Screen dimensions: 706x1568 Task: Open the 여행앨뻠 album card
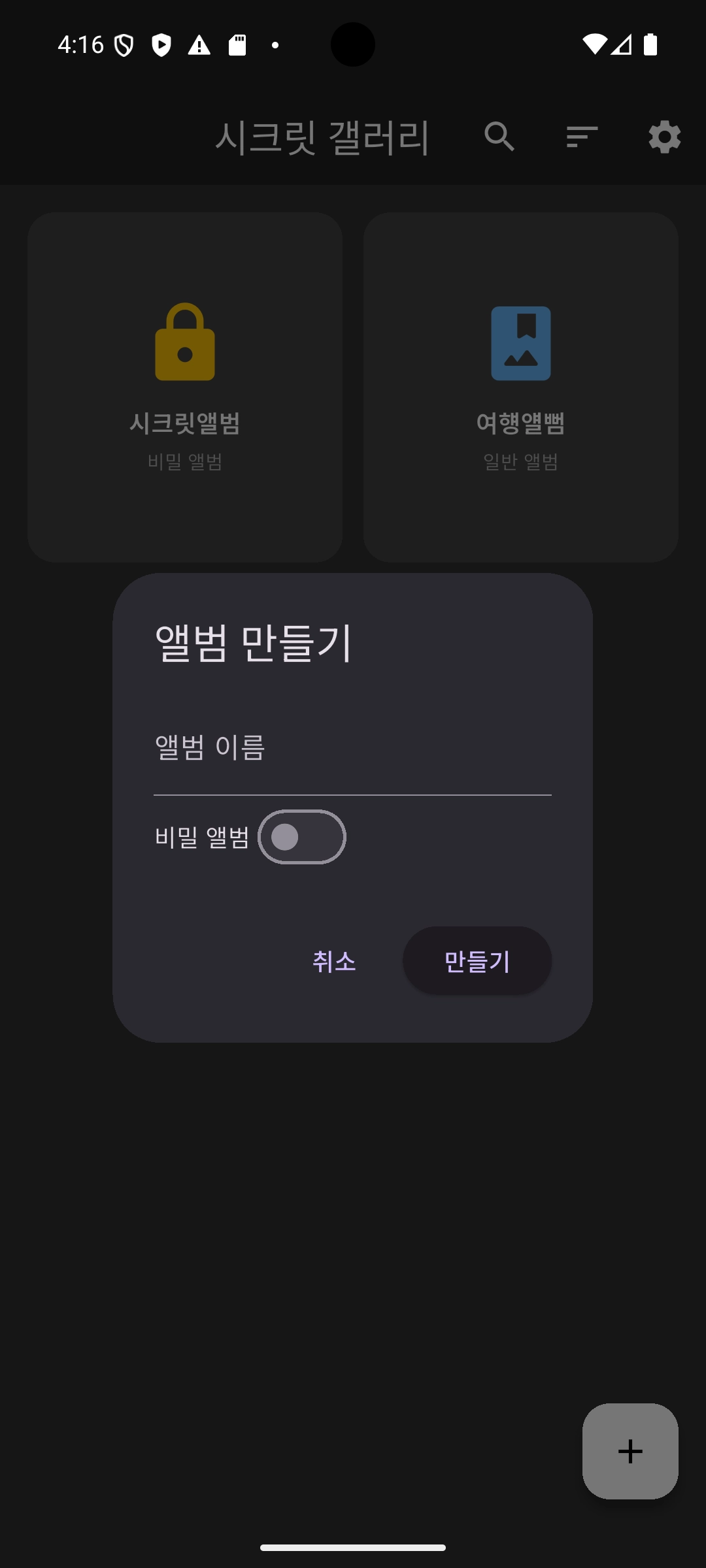click(x=520, y=387)
